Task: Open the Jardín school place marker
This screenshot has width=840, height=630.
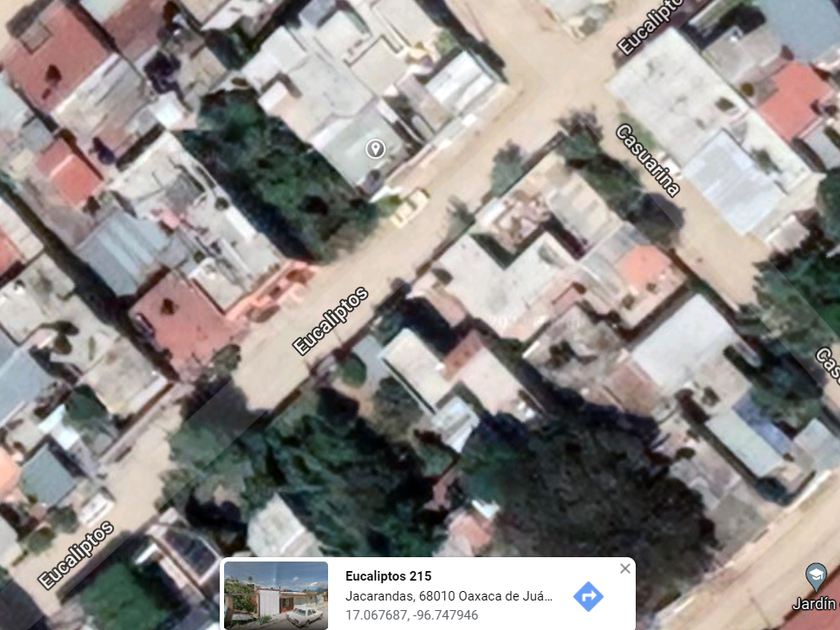Action: pos(815,578)
